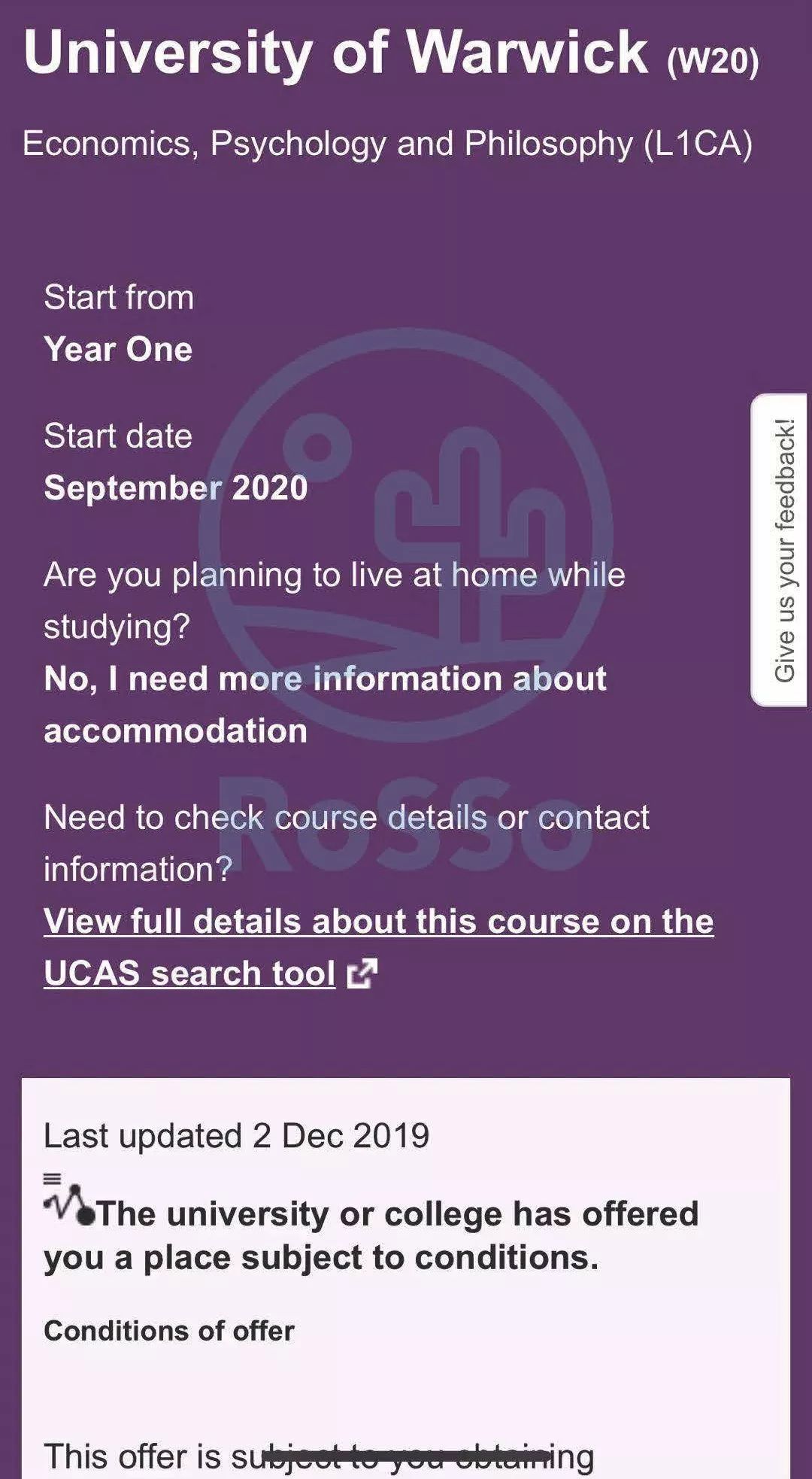Open full course details on UCAS search tool
Viewport: 812px width, 1479px height.
[378, 922]
